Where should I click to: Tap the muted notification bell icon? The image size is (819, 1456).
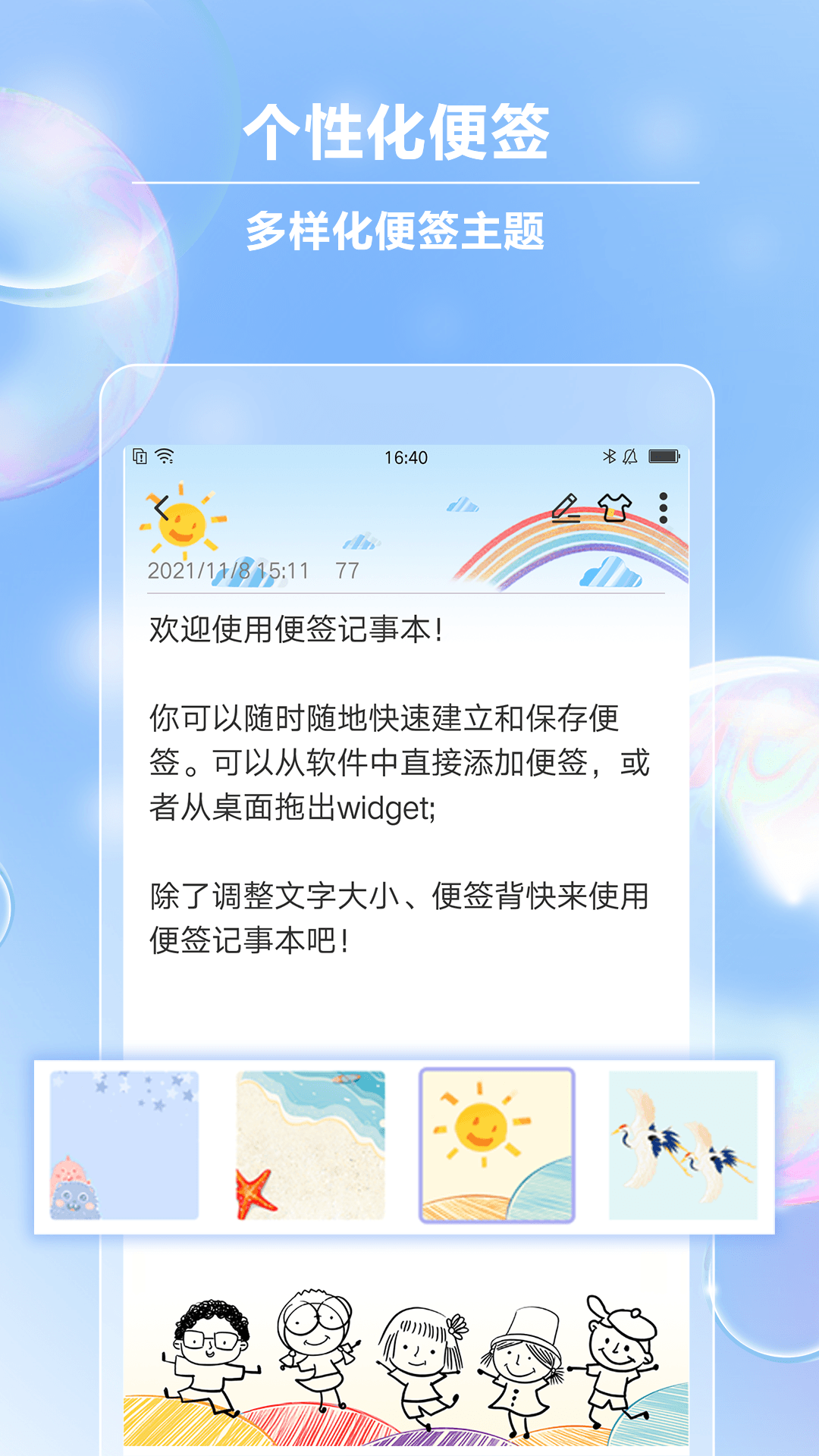(x=631, y=456)
